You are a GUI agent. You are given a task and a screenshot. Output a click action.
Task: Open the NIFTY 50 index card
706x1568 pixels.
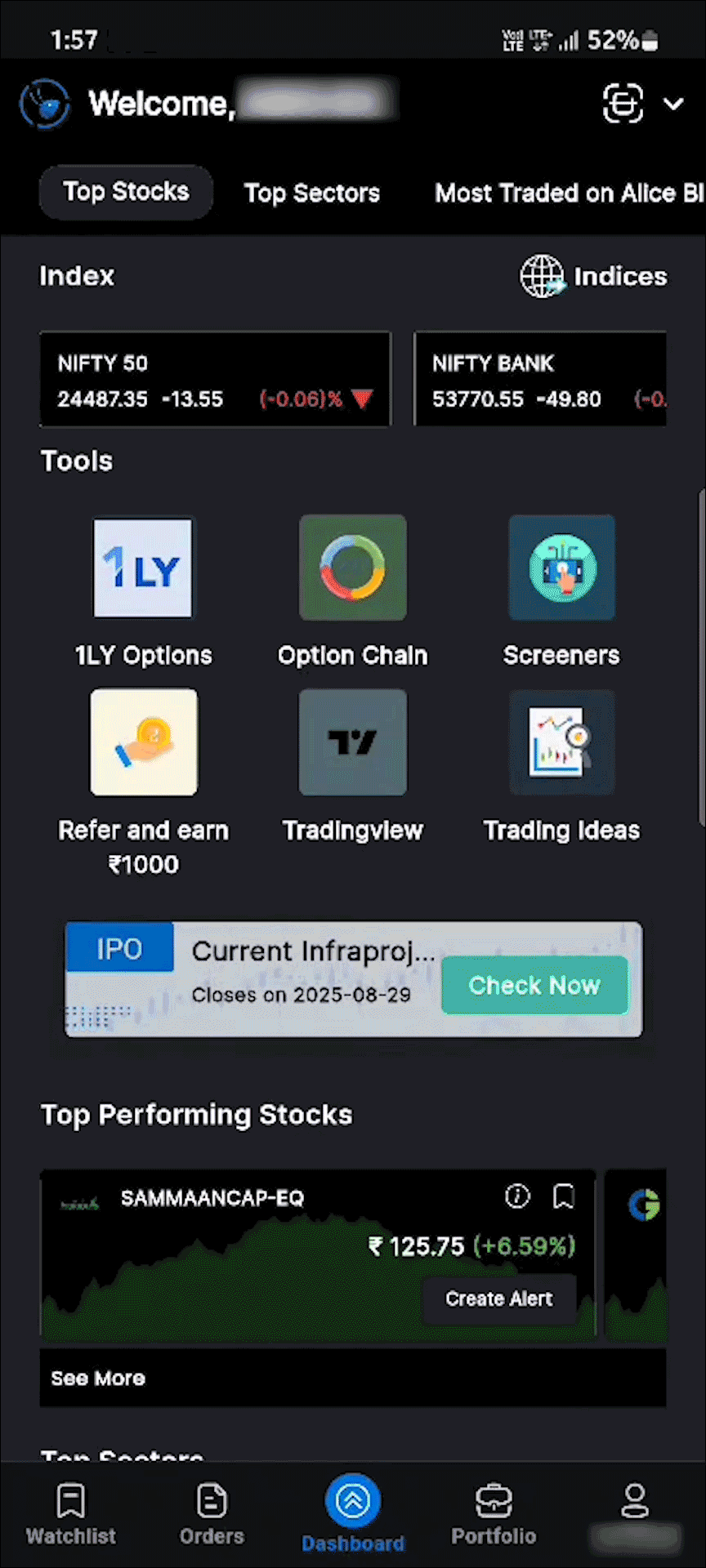[x=215, y=380]
